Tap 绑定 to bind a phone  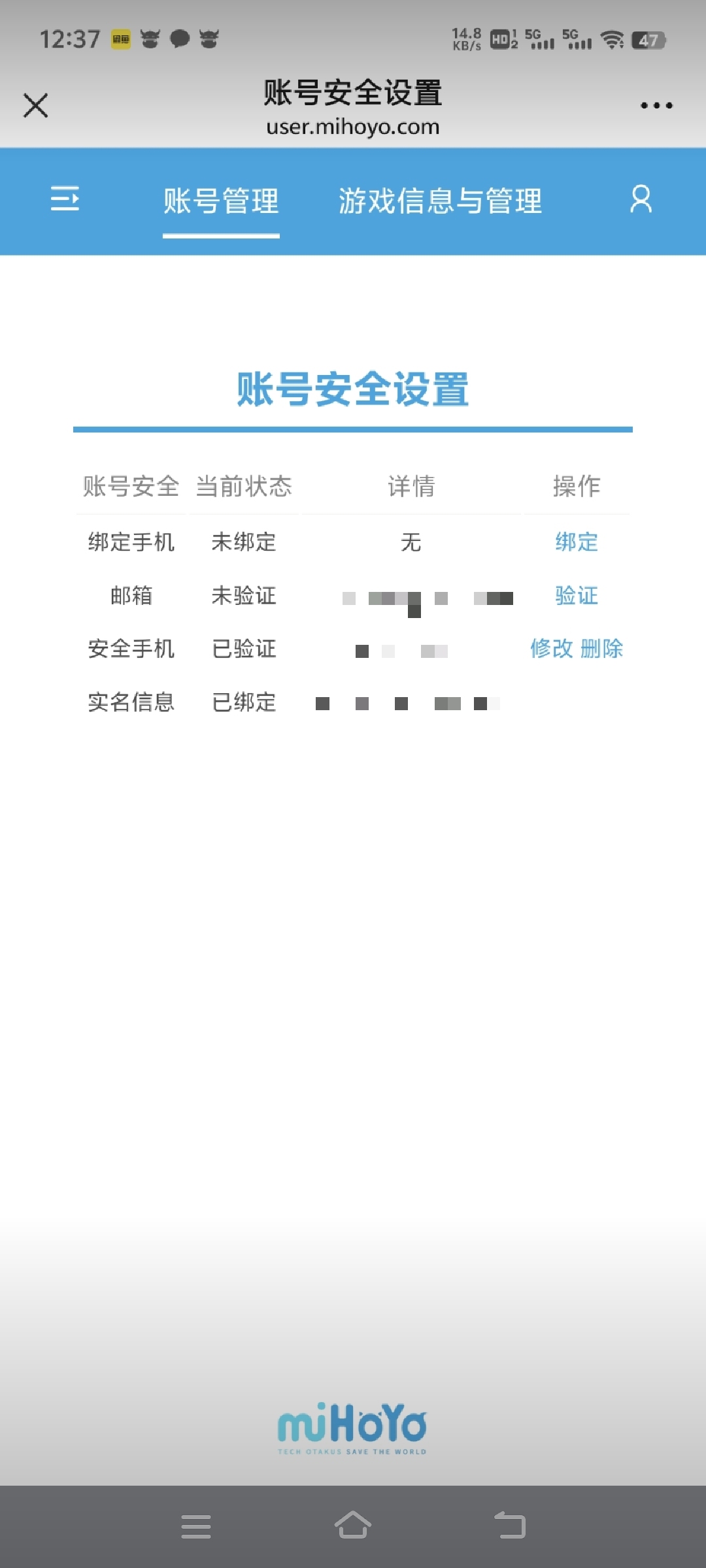(577, 542)
